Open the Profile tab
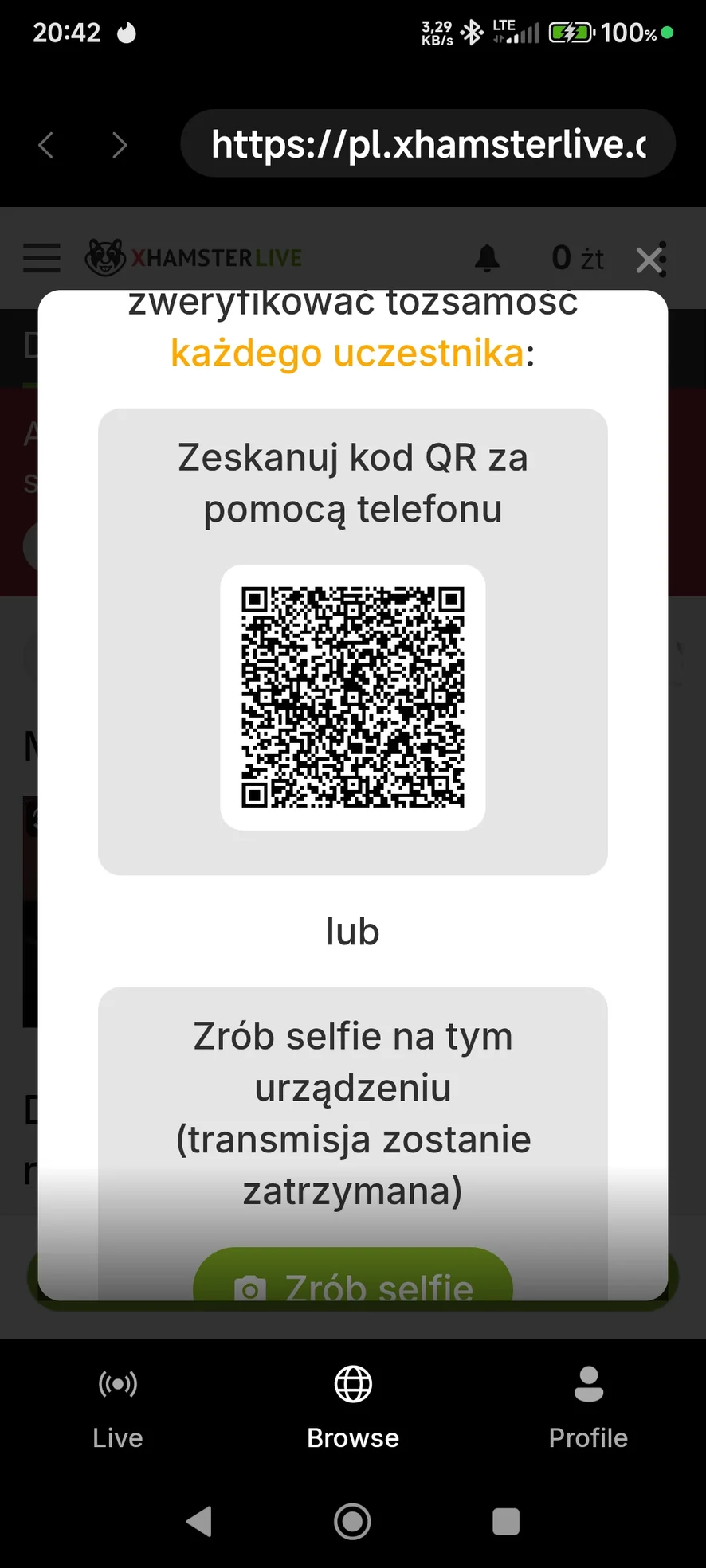Viewport: 706px width, 1568px height. pos(588,1406)
